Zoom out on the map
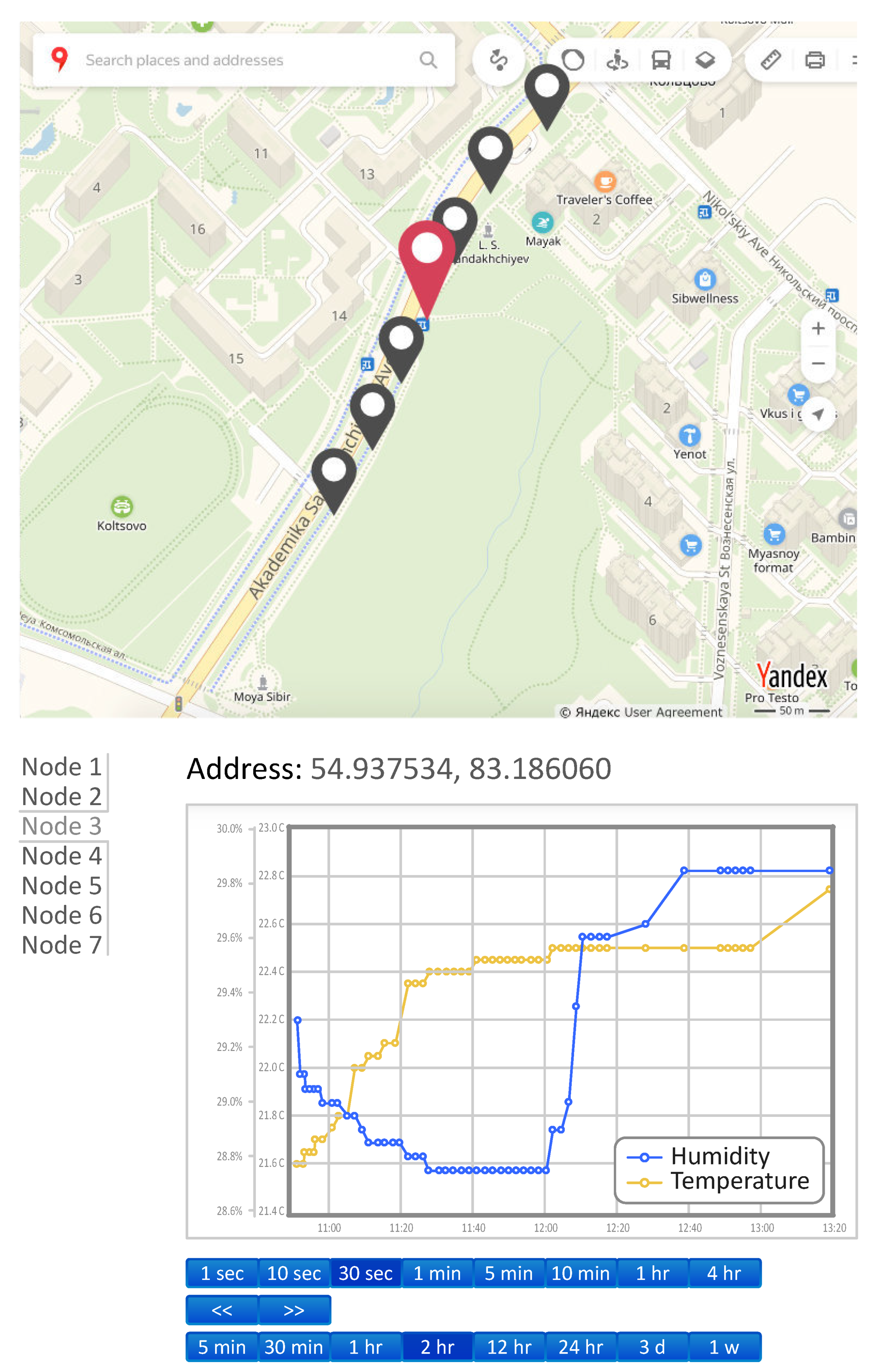The height and width of the screenshot is (1372, 873). pyautogui.click(x=818, y=363)
